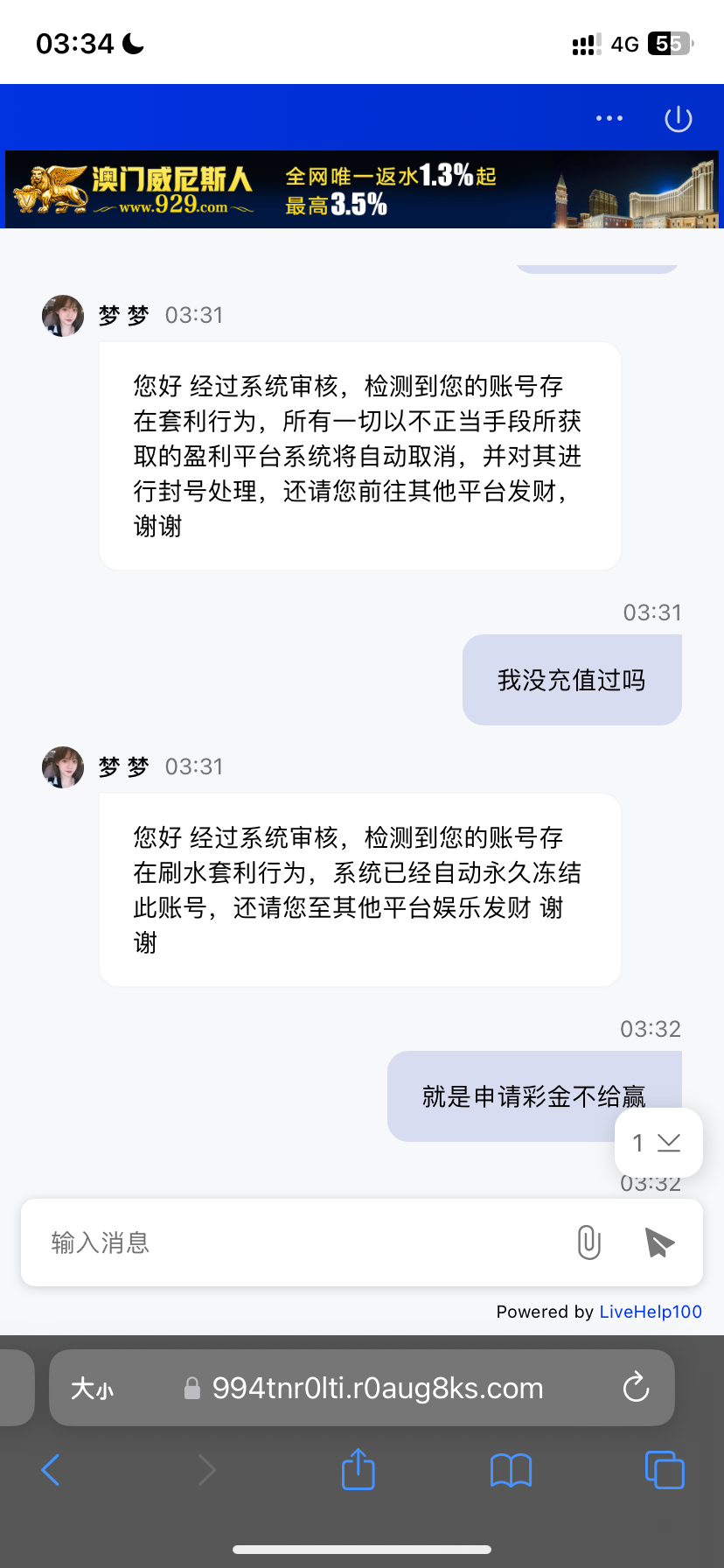Open chat options via the ellipsis icon
724x1568 pixels.
tap(609, 118)
